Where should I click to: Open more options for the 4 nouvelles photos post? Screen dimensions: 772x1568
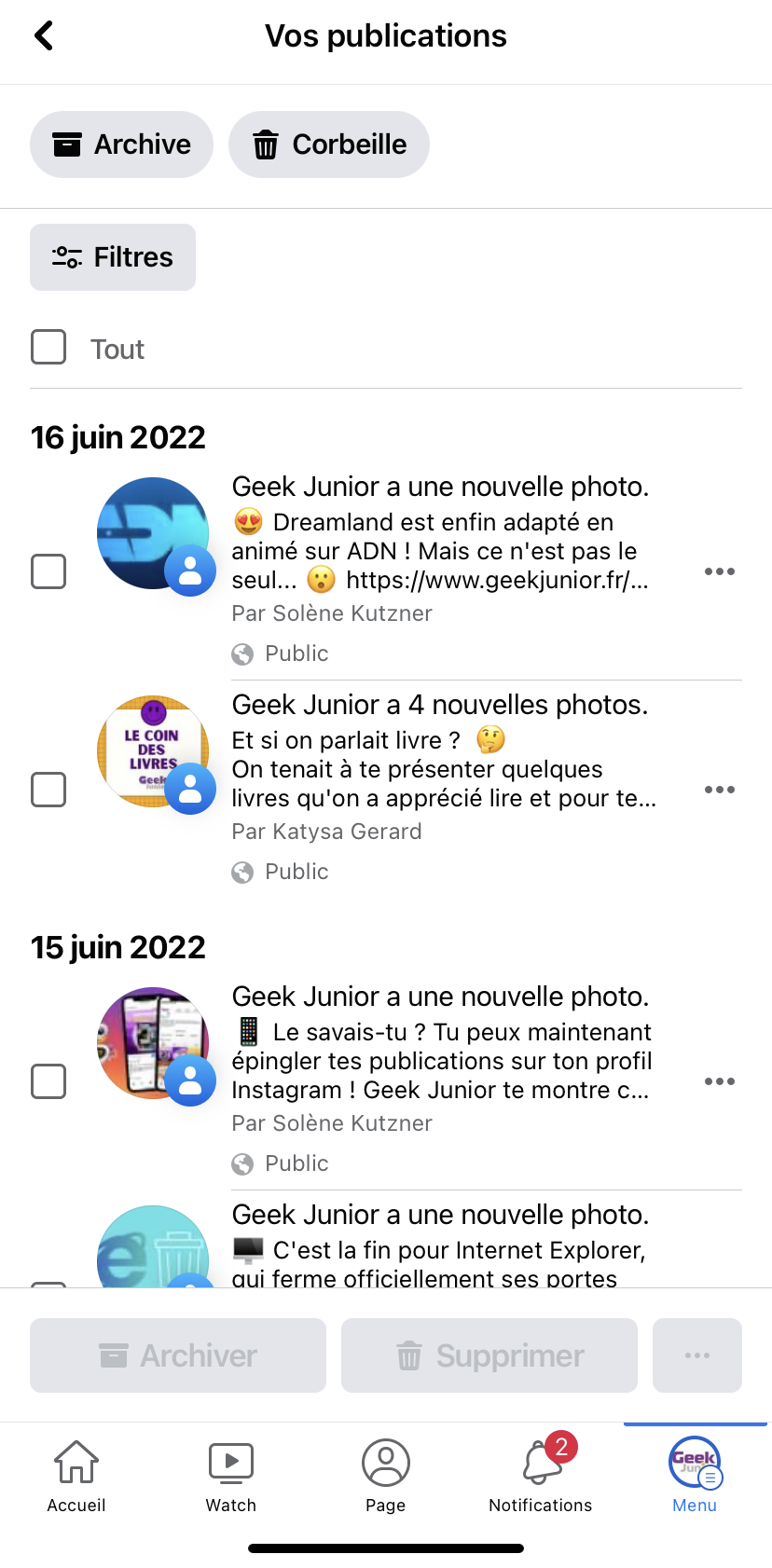[719, 790]
